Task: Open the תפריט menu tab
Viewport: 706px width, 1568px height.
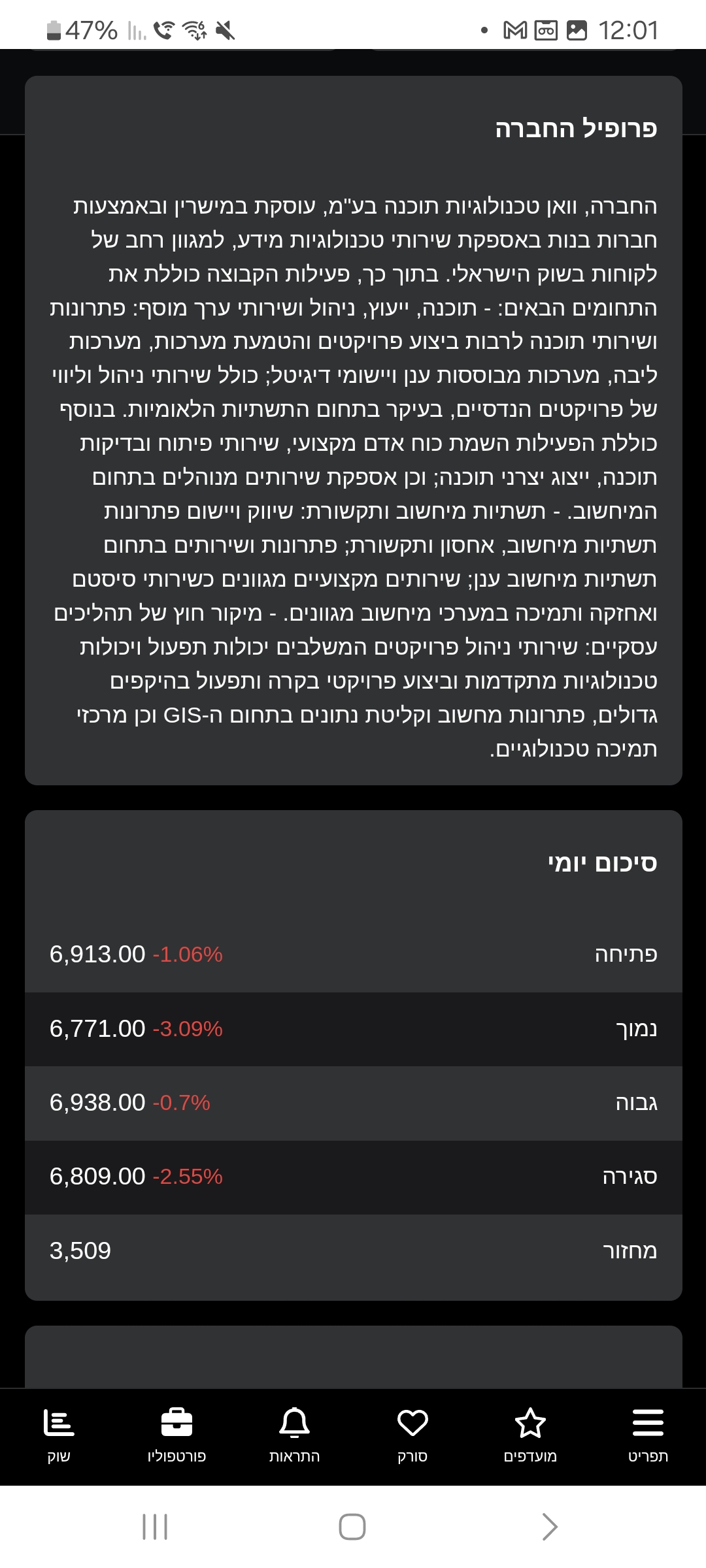Action: click(x=648, y=1435)
